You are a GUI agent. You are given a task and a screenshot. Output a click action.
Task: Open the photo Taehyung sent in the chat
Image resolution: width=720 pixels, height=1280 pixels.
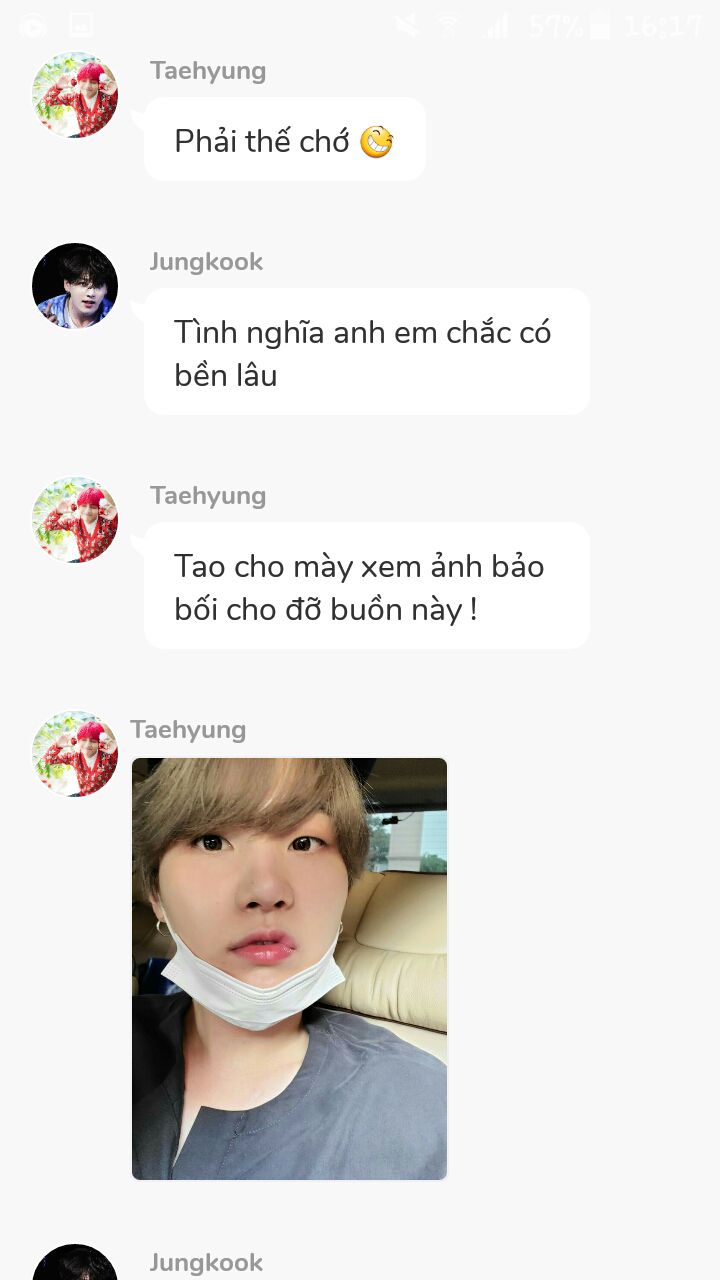point(289,968)
